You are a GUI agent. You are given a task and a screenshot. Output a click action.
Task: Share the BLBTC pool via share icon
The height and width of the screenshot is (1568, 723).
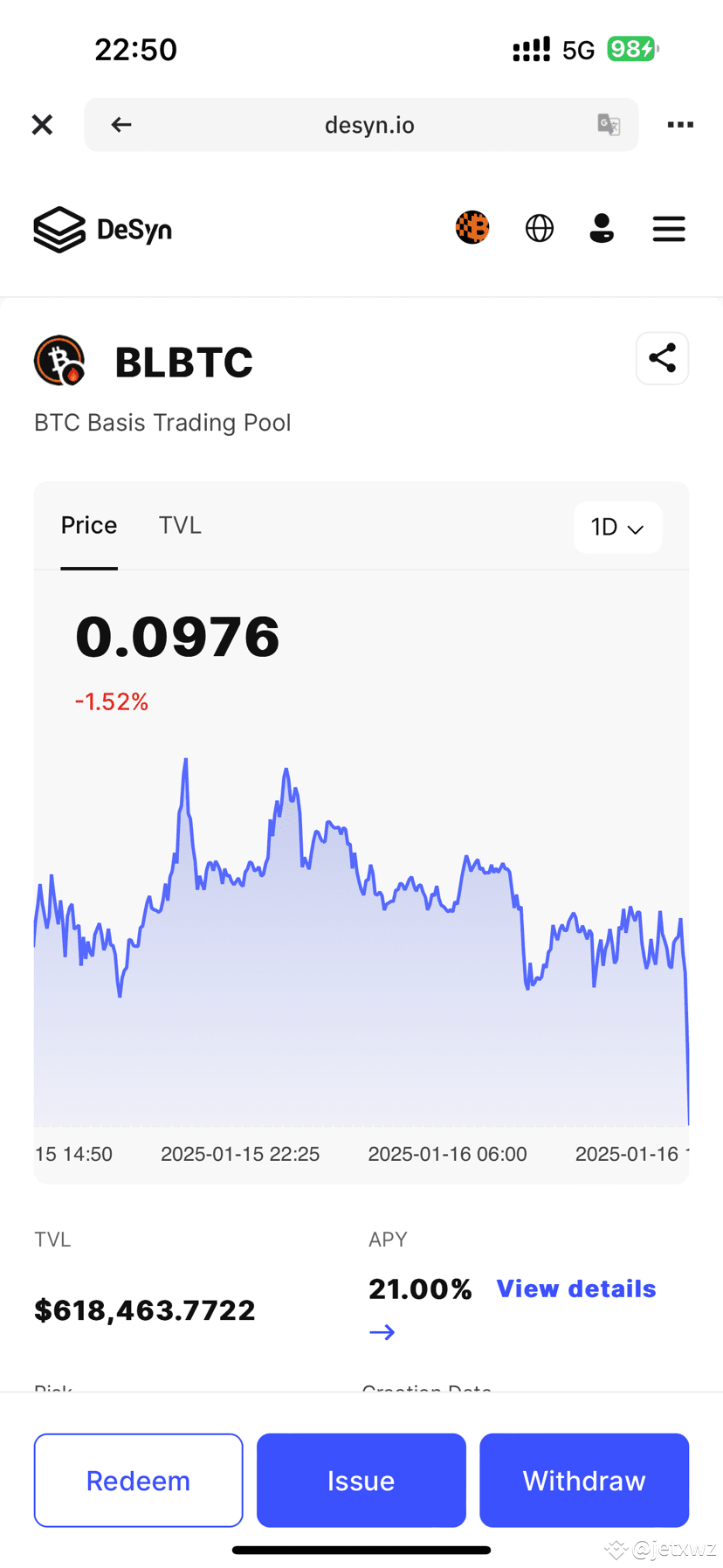point(662,358)
